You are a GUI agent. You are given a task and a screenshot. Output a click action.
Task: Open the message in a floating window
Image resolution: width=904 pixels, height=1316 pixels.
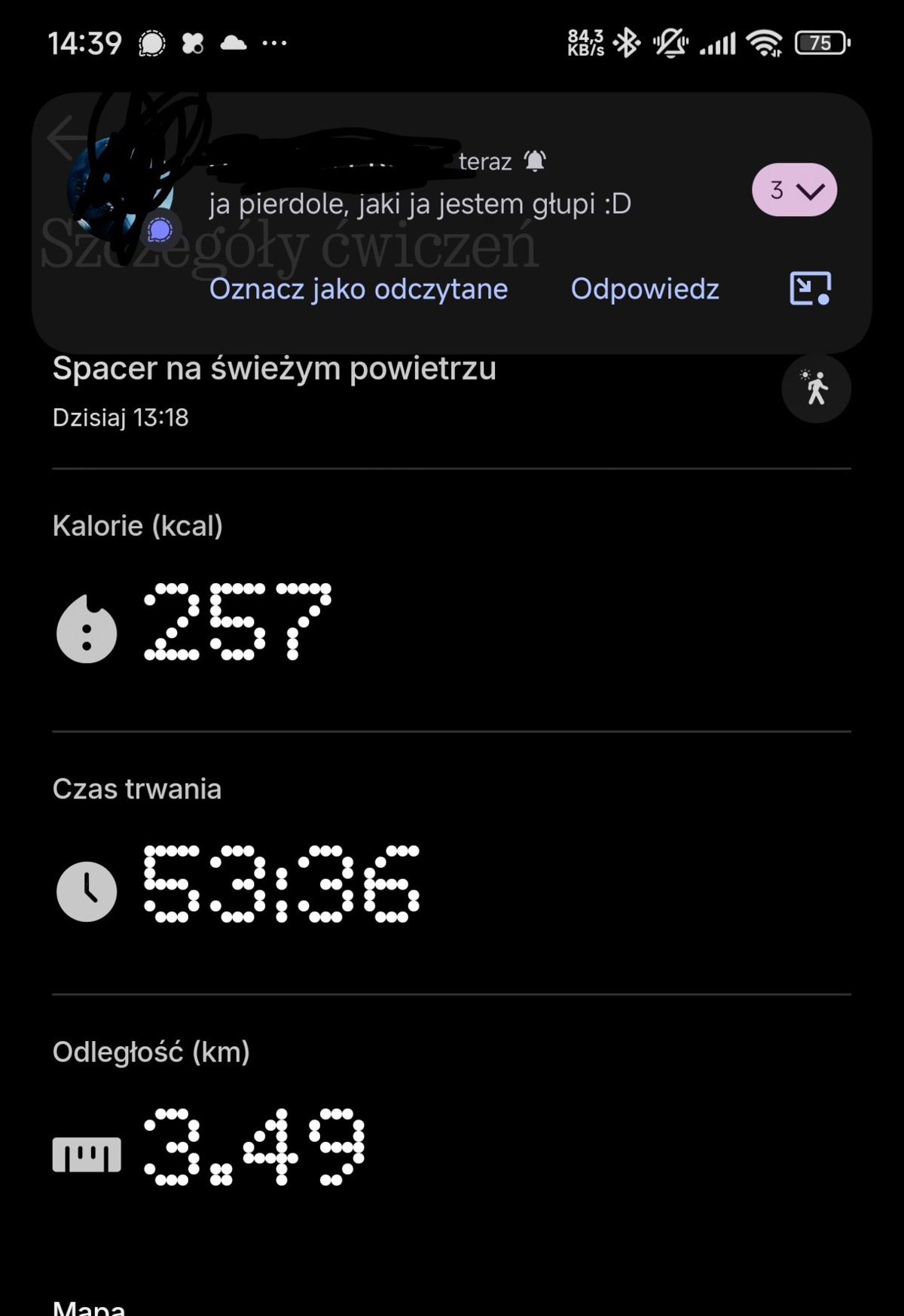(x=810, y=289)
